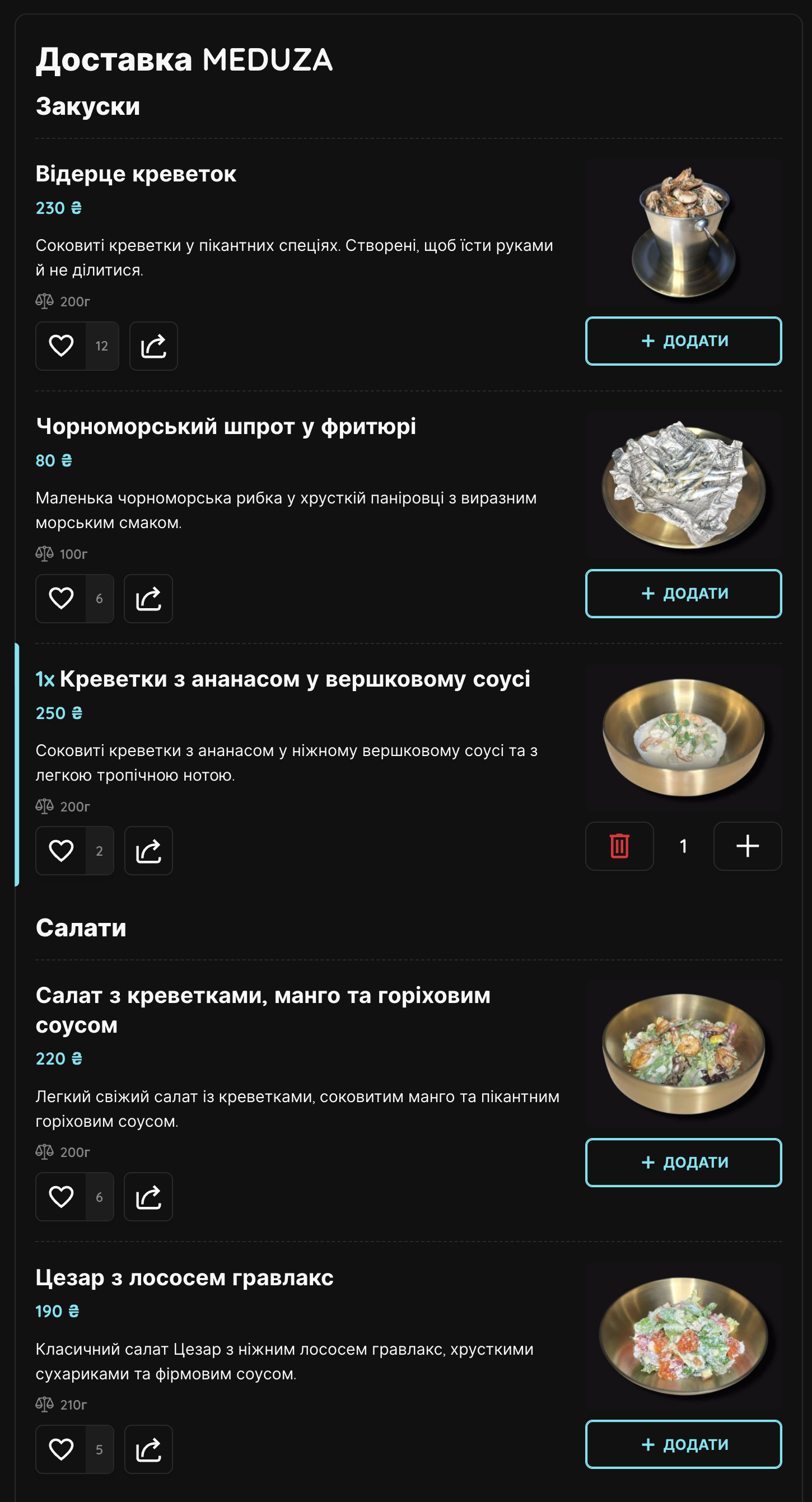Share Чорноморський шпрот у фритюрі
This screenshot has width=812, height=1502.
[x=148, y=598]
